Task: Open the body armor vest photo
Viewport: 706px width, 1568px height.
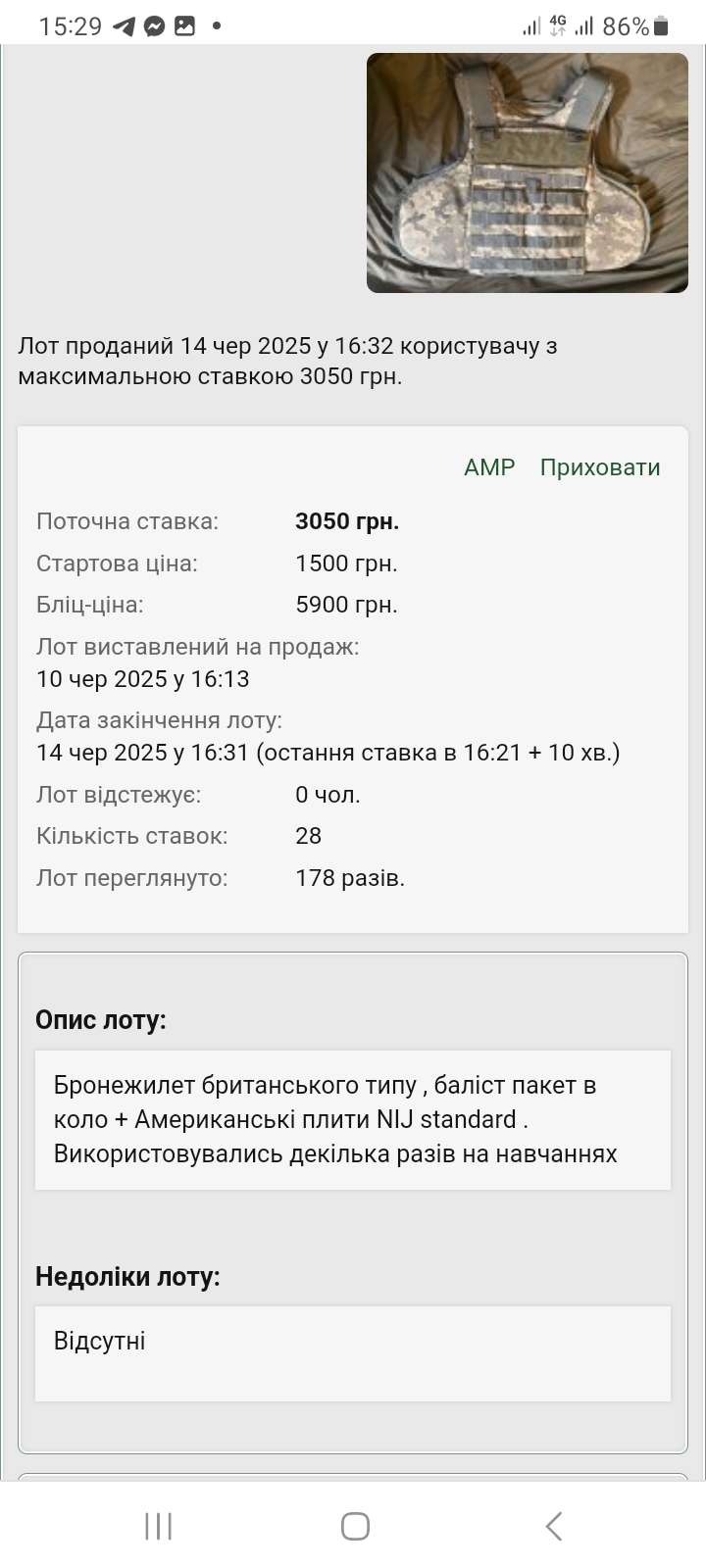Action: (x=528, y=172)
